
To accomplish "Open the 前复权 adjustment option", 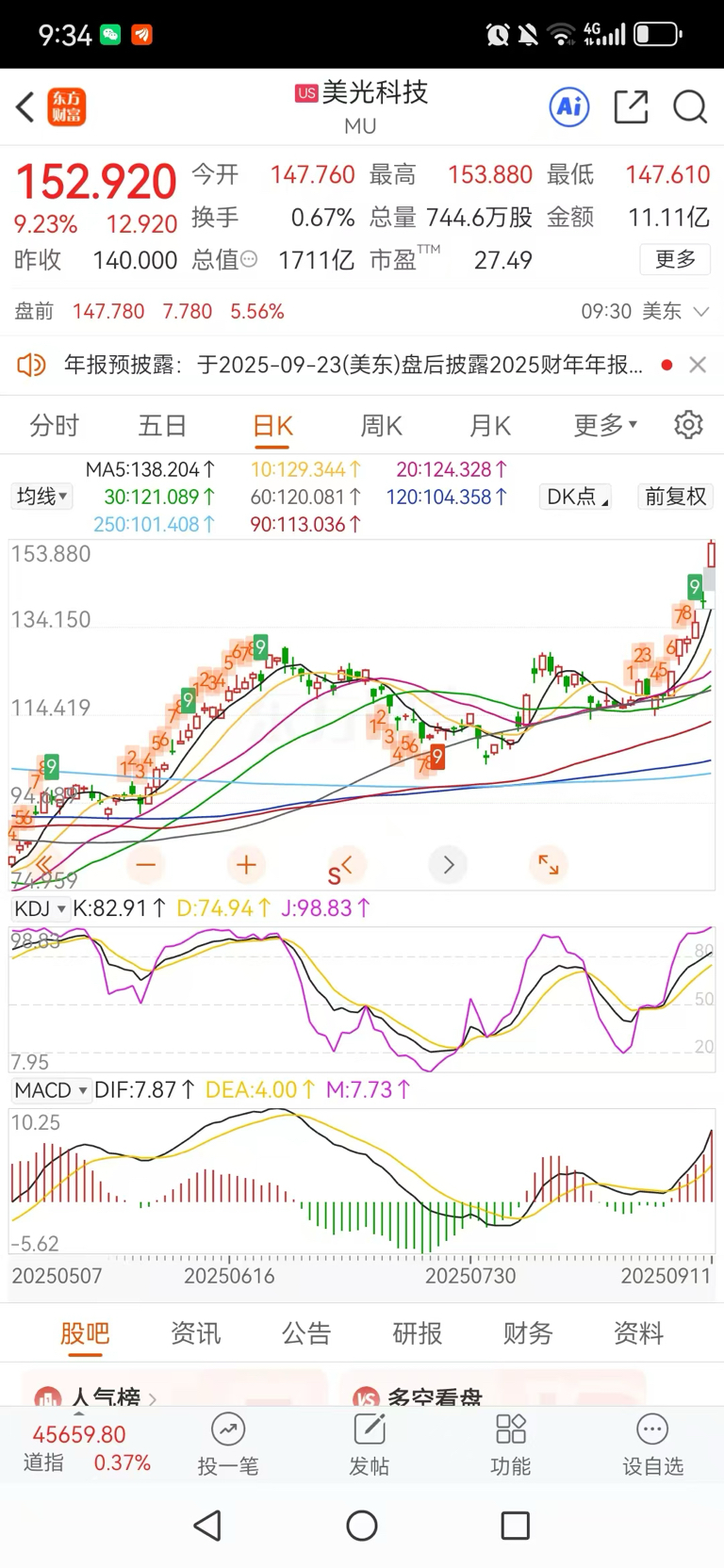I will click(x=675, y=496).
